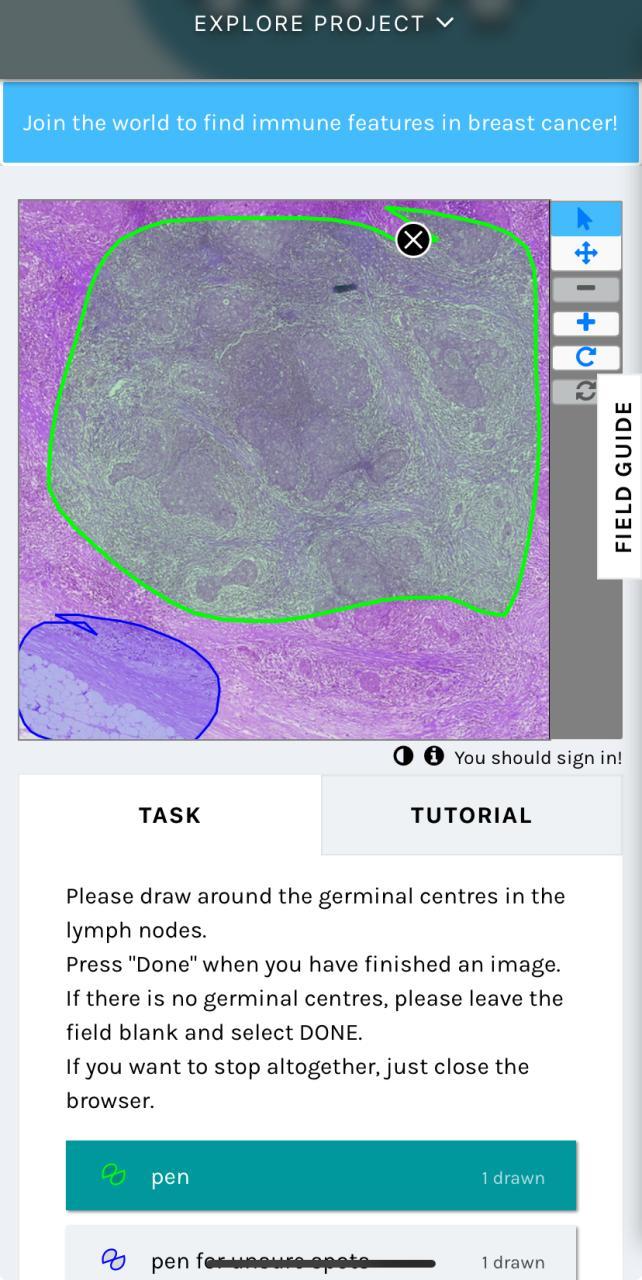Delete the green drawn outline

(x=413, y=240)
